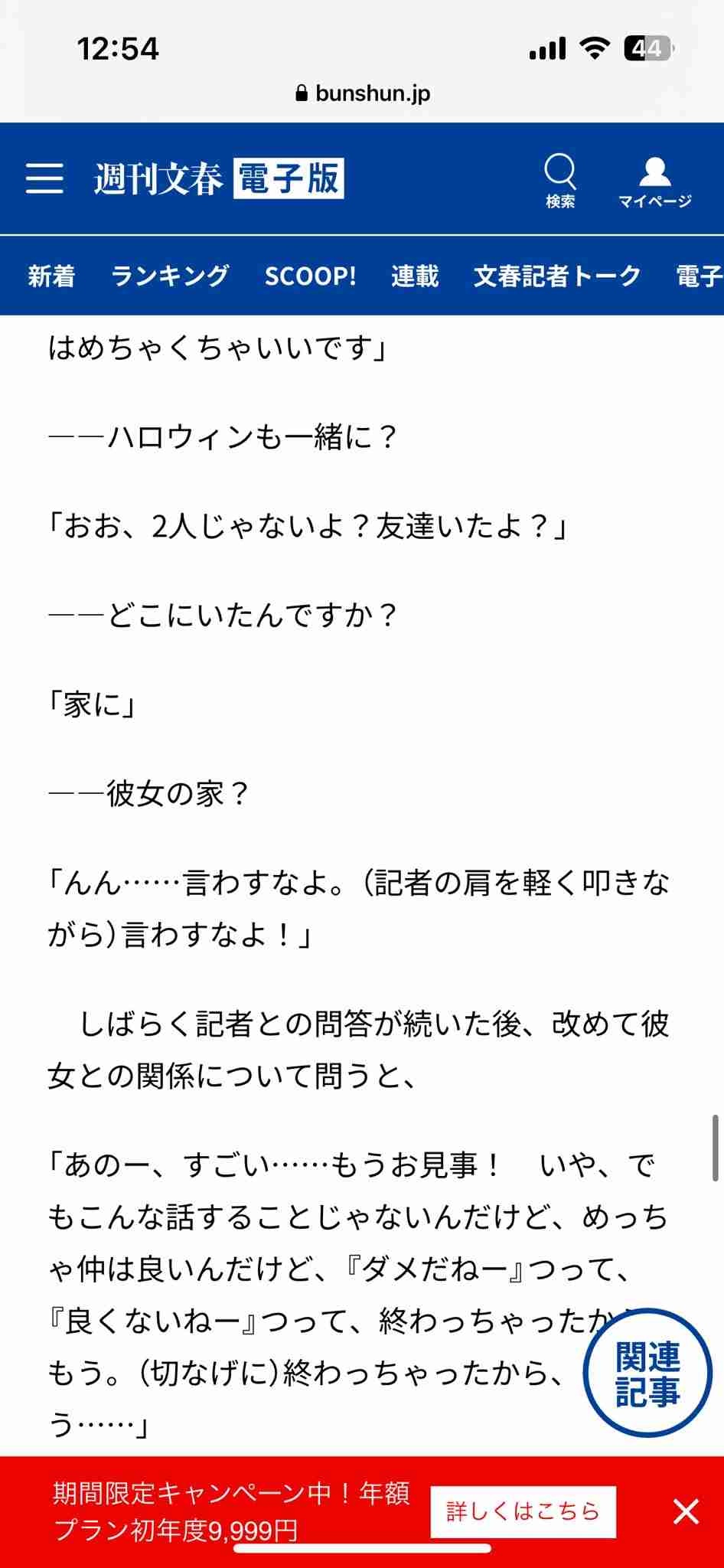This screenshot has height=1568, width=724.
Task: Open the SCOOP! tab
Action: coord(311,276)
